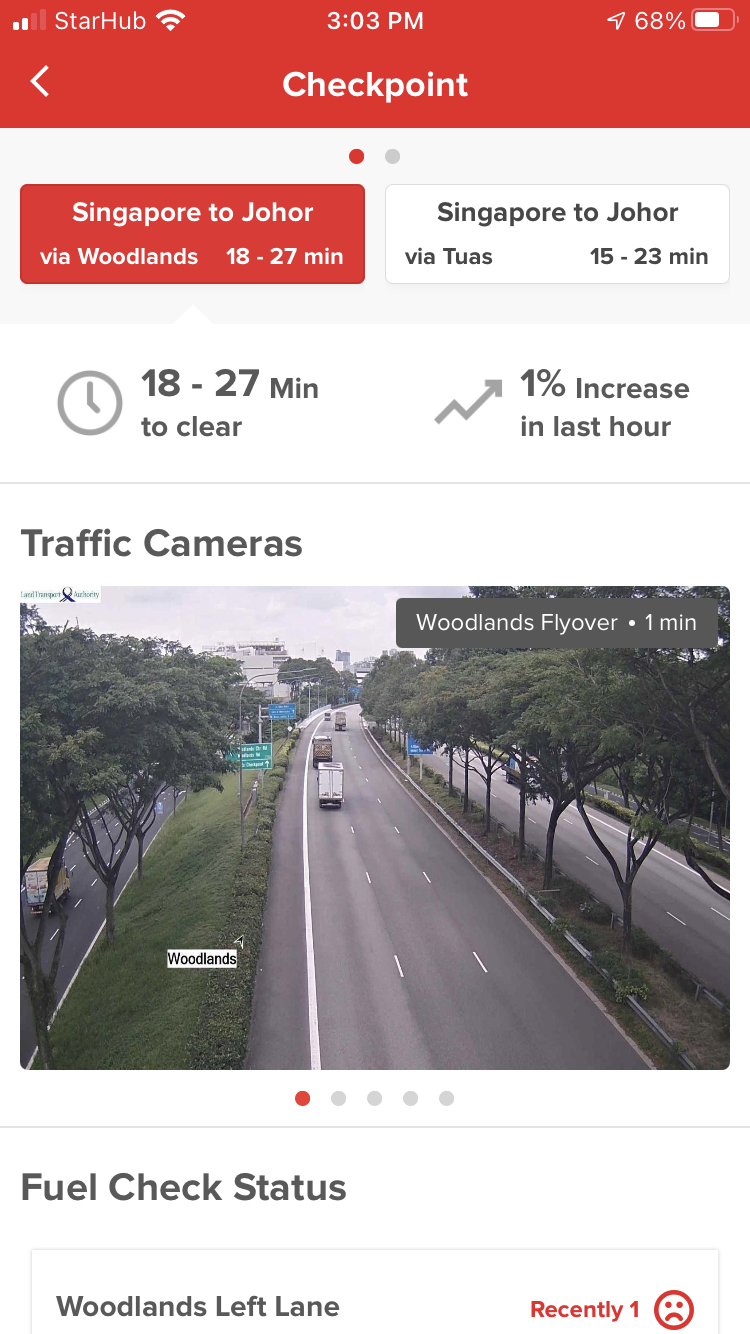The width and height of the screenshot is (750, 1334).
Task: Tap the second page dot below Checkpoint header
Action: [391, 156]
